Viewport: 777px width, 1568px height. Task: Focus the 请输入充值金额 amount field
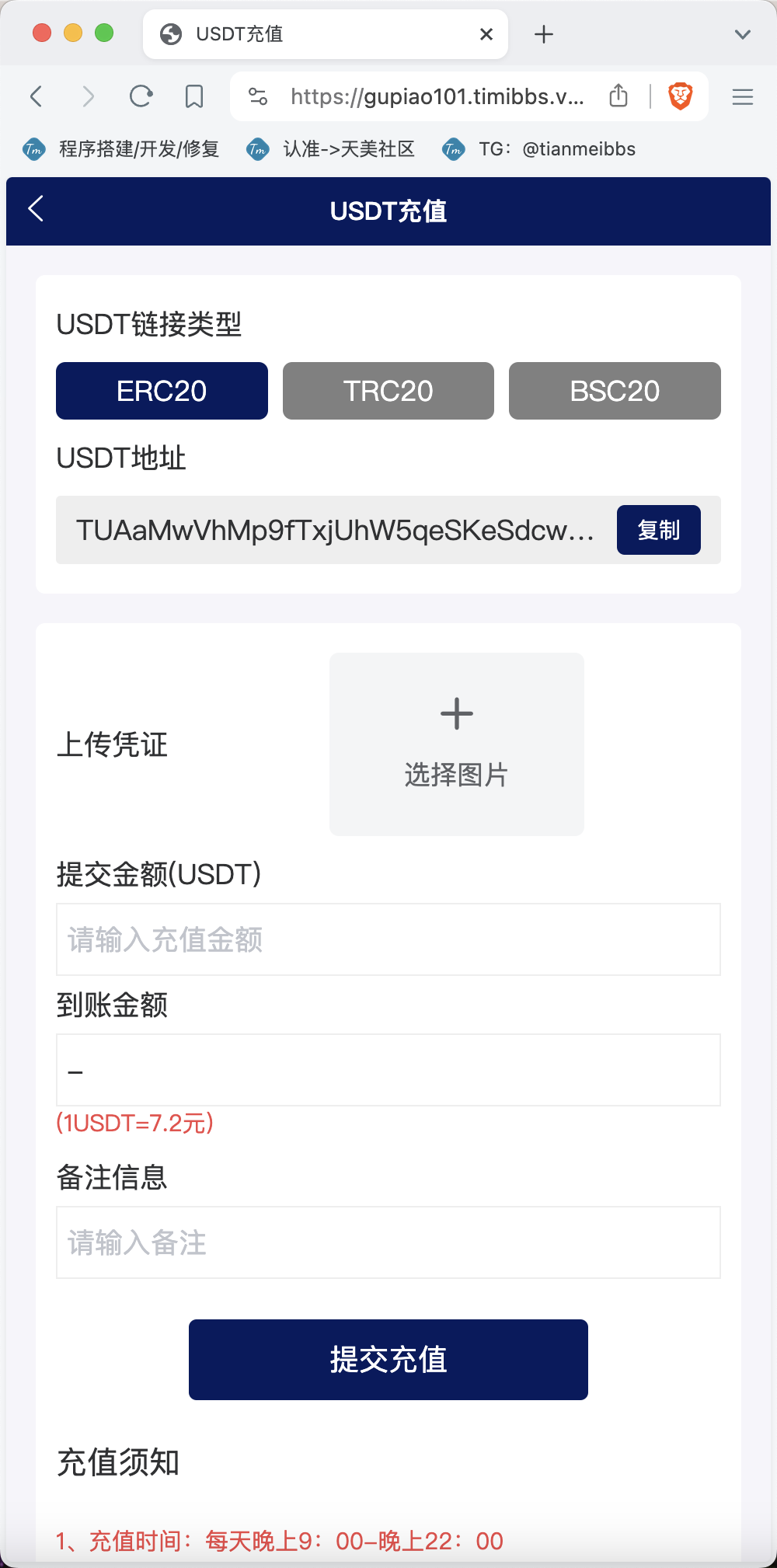tap(388, 939)
